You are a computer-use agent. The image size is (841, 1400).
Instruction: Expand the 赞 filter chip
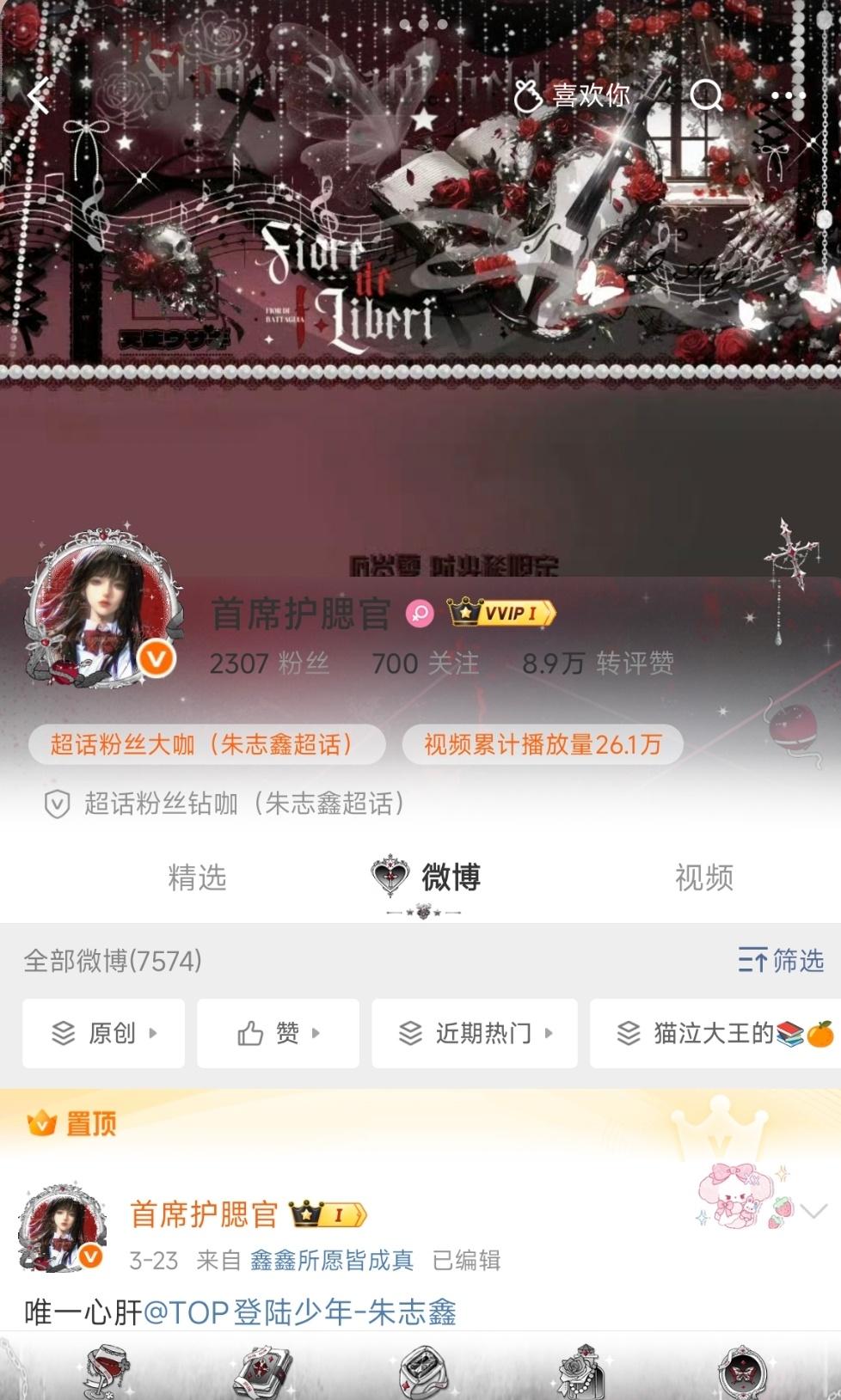point(278,1033)
